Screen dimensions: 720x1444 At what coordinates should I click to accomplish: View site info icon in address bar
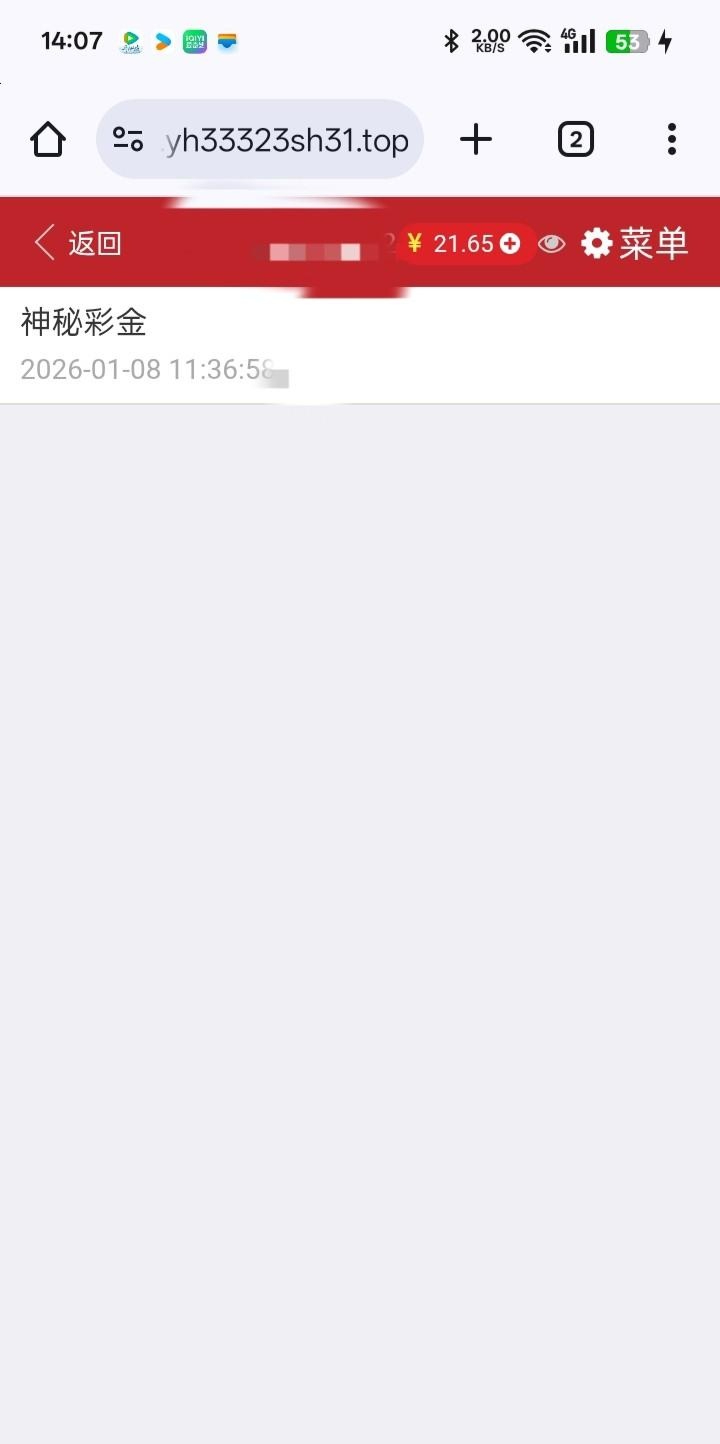tap(127, 139)
